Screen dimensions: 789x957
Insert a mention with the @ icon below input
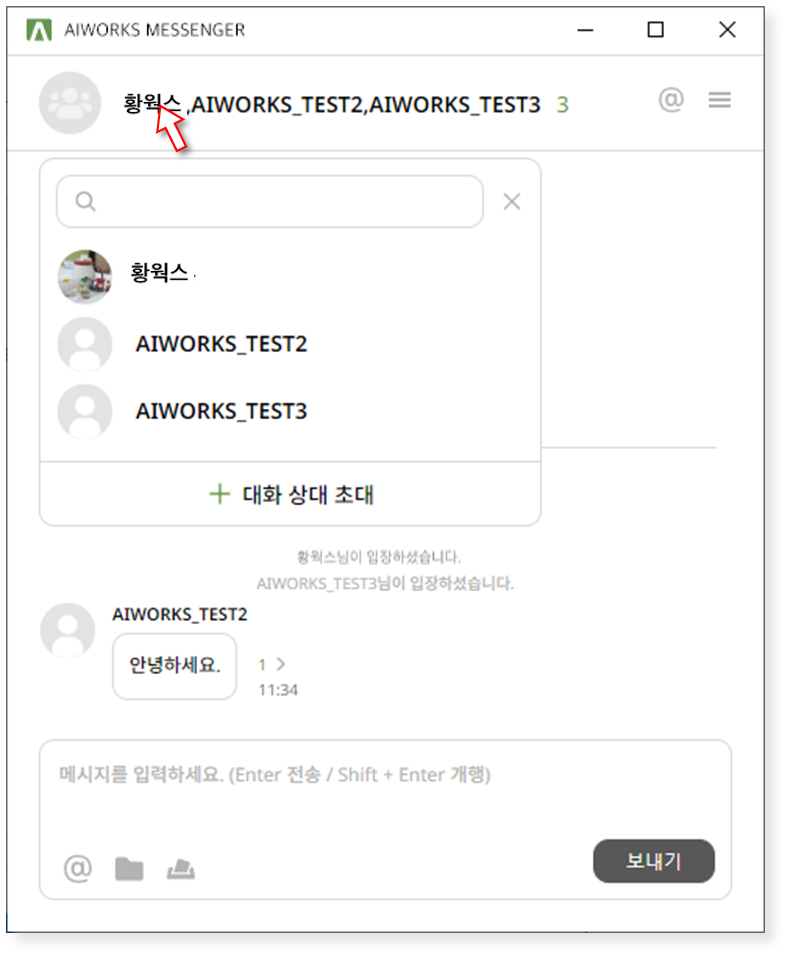tap(77, 868)
